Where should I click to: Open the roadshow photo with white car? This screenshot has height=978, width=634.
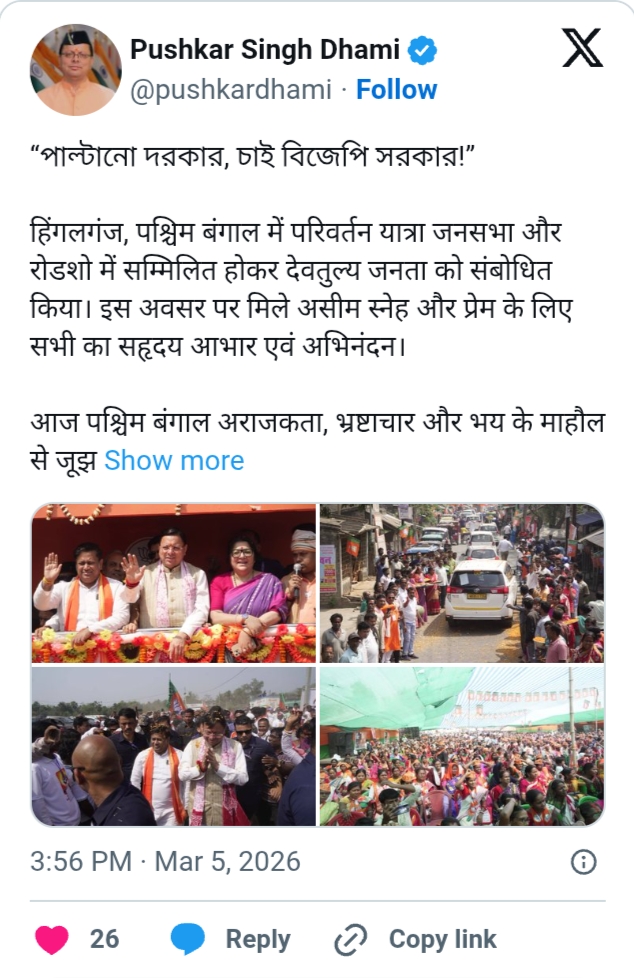click(461, 583)
